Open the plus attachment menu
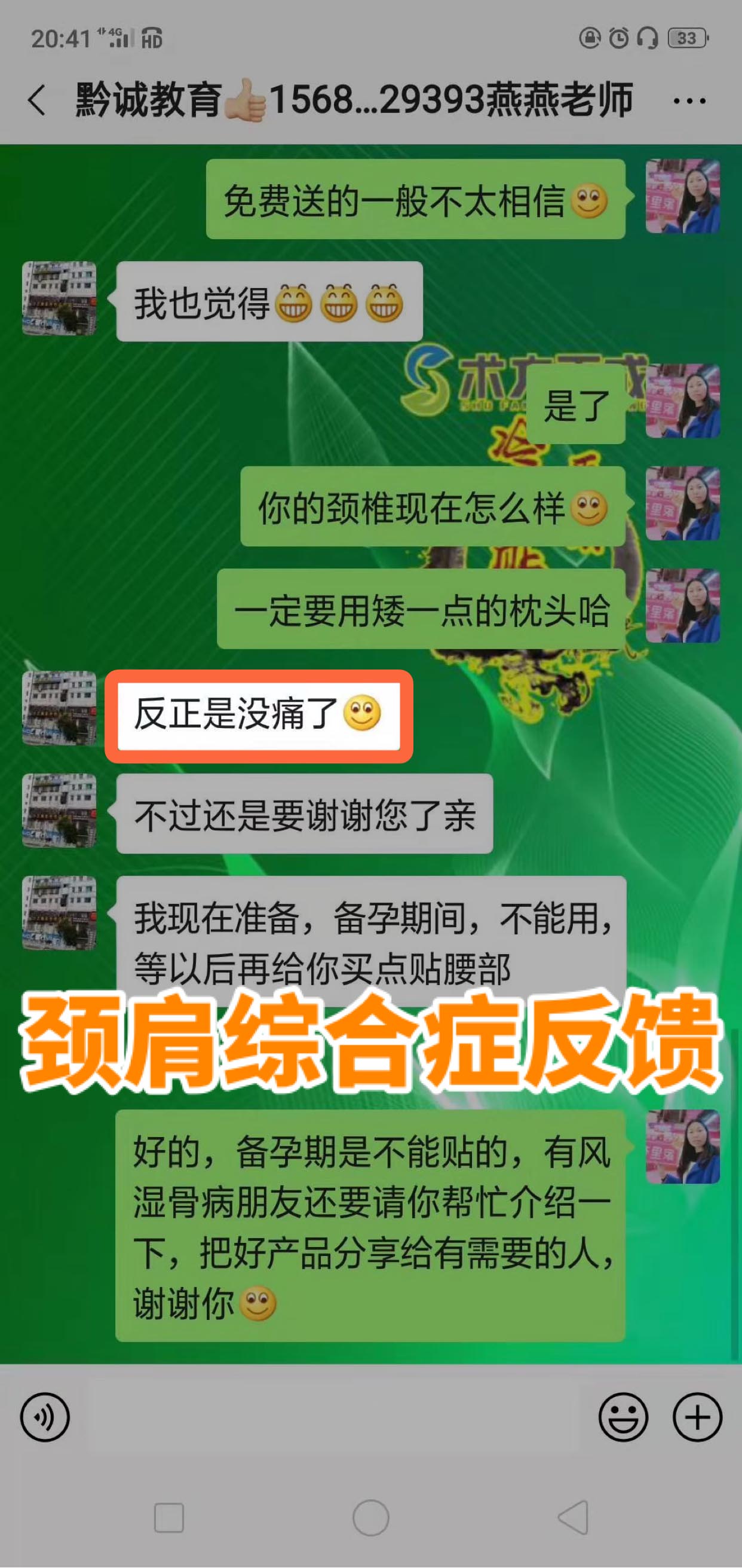The height and width of the screenshot is (1568, 742). coord(697,1417)
